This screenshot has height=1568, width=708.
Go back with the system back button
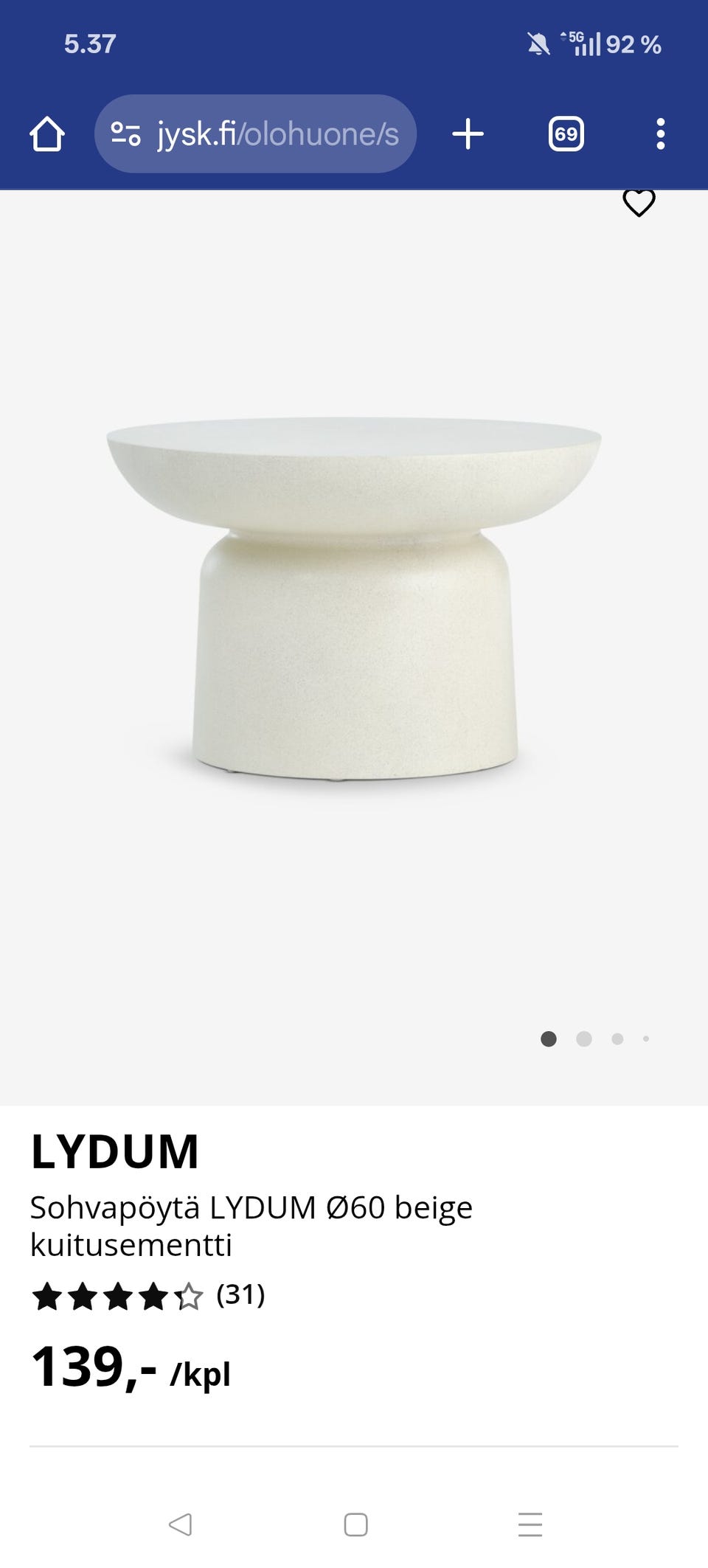click(x=180, y=1524)
